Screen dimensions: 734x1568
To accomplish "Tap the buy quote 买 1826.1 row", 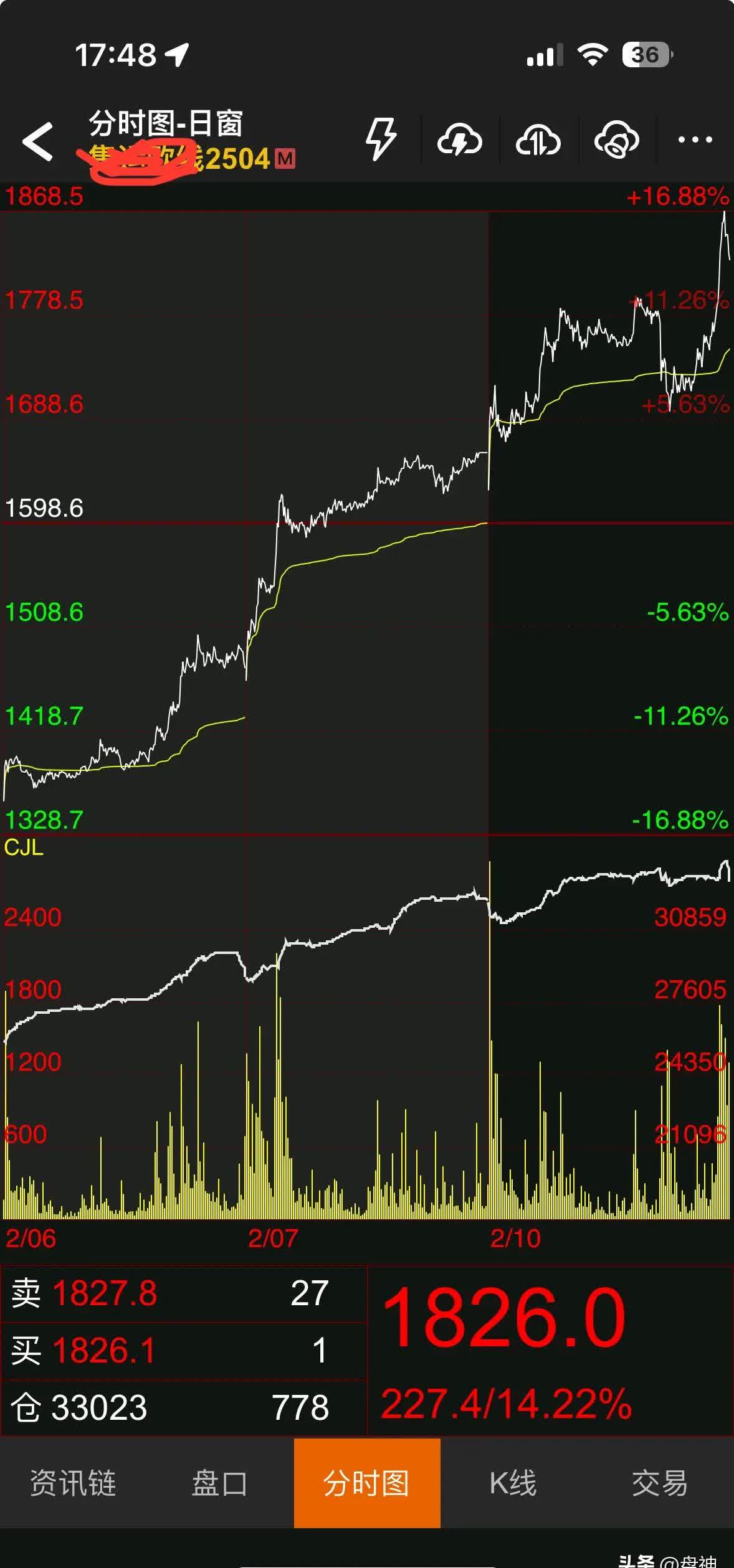I will pyautogui.click(x=183, y=1350).
